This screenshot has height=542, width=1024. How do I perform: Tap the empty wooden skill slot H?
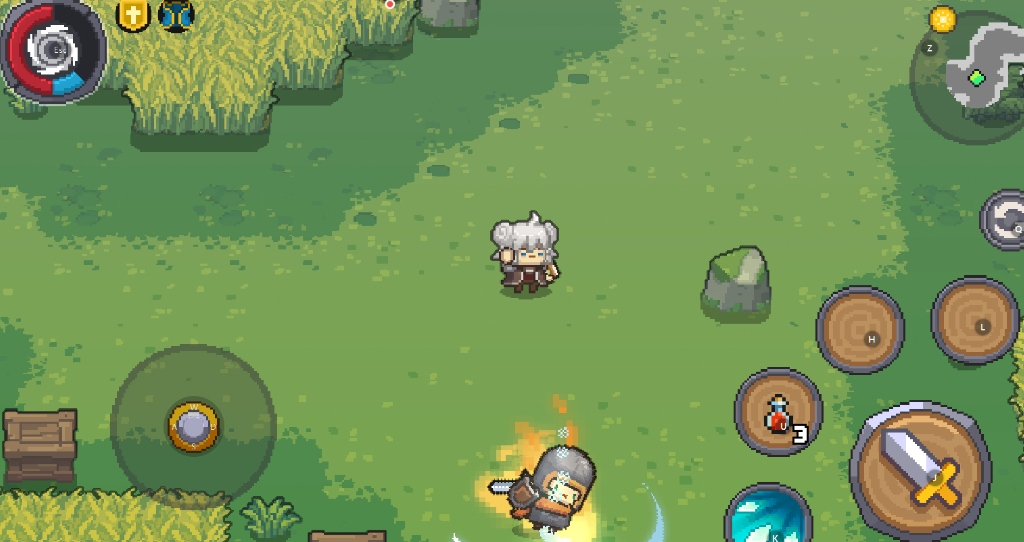[860, 329]
